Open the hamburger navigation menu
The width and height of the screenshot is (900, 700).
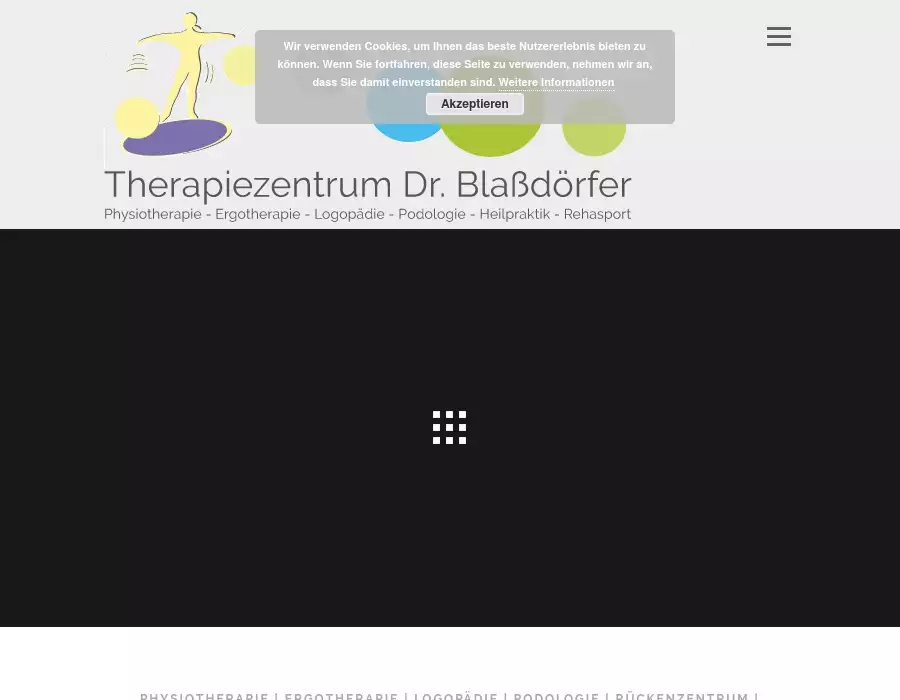(778, 37)
